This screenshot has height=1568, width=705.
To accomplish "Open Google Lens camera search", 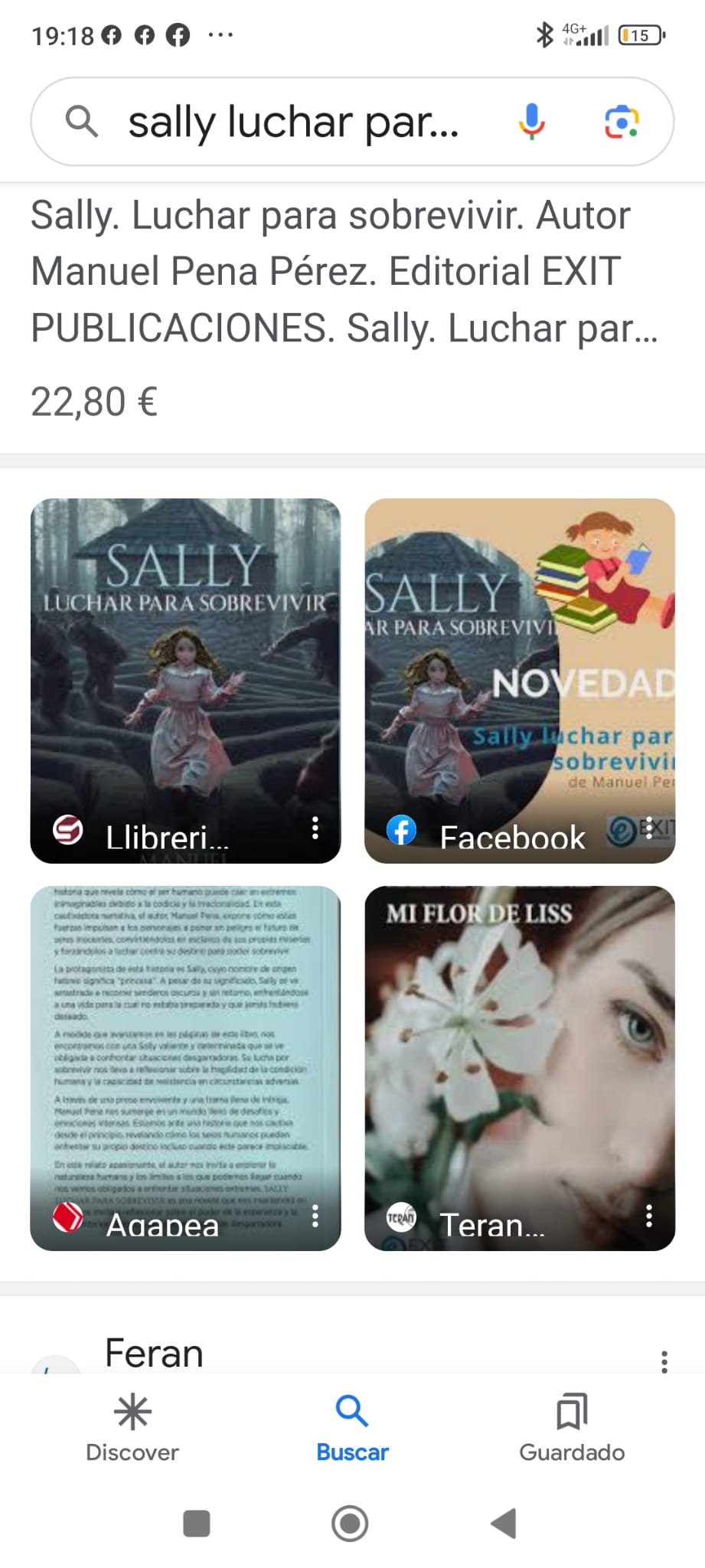I will (x=622, y=122).
